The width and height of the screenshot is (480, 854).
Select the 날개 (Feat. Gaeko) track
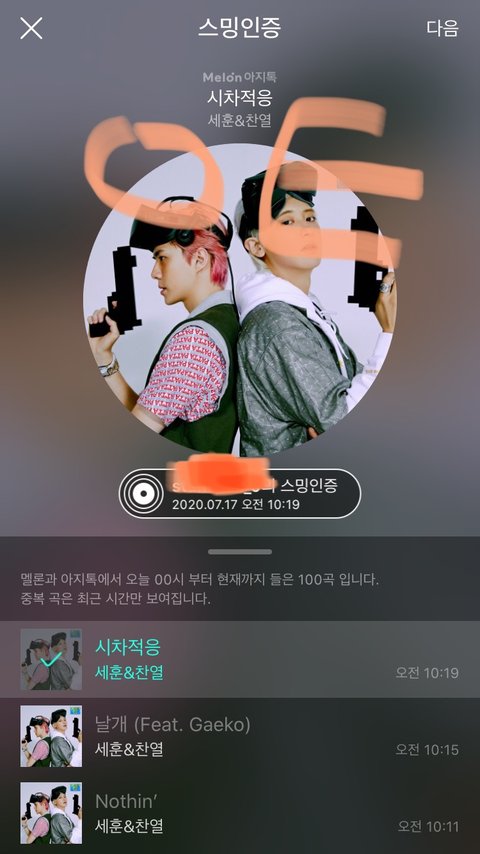coord(240,736)
